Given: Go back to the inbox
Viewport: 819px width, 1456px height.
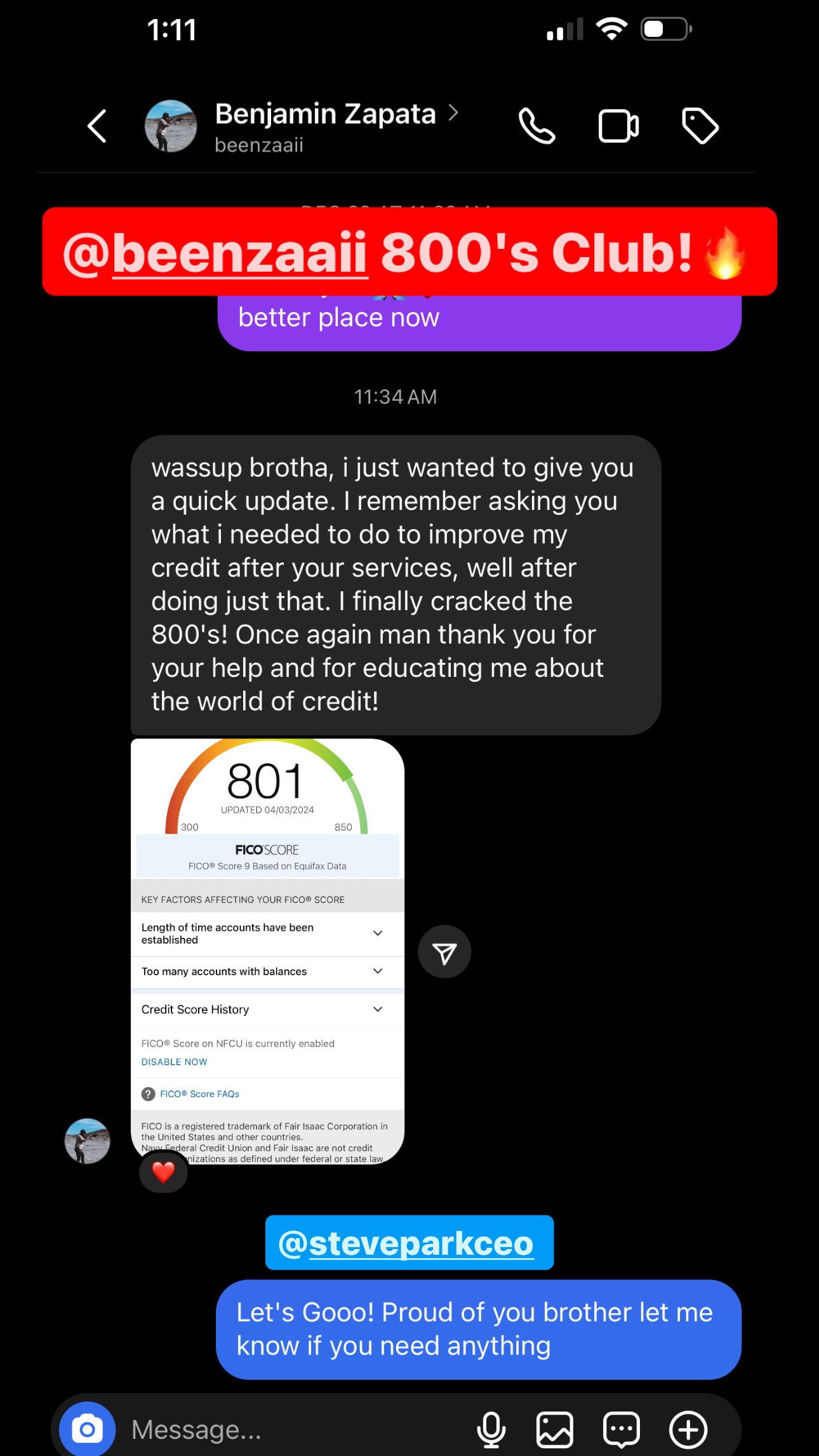Looking at the screenshot, I should tap(97, 126).
